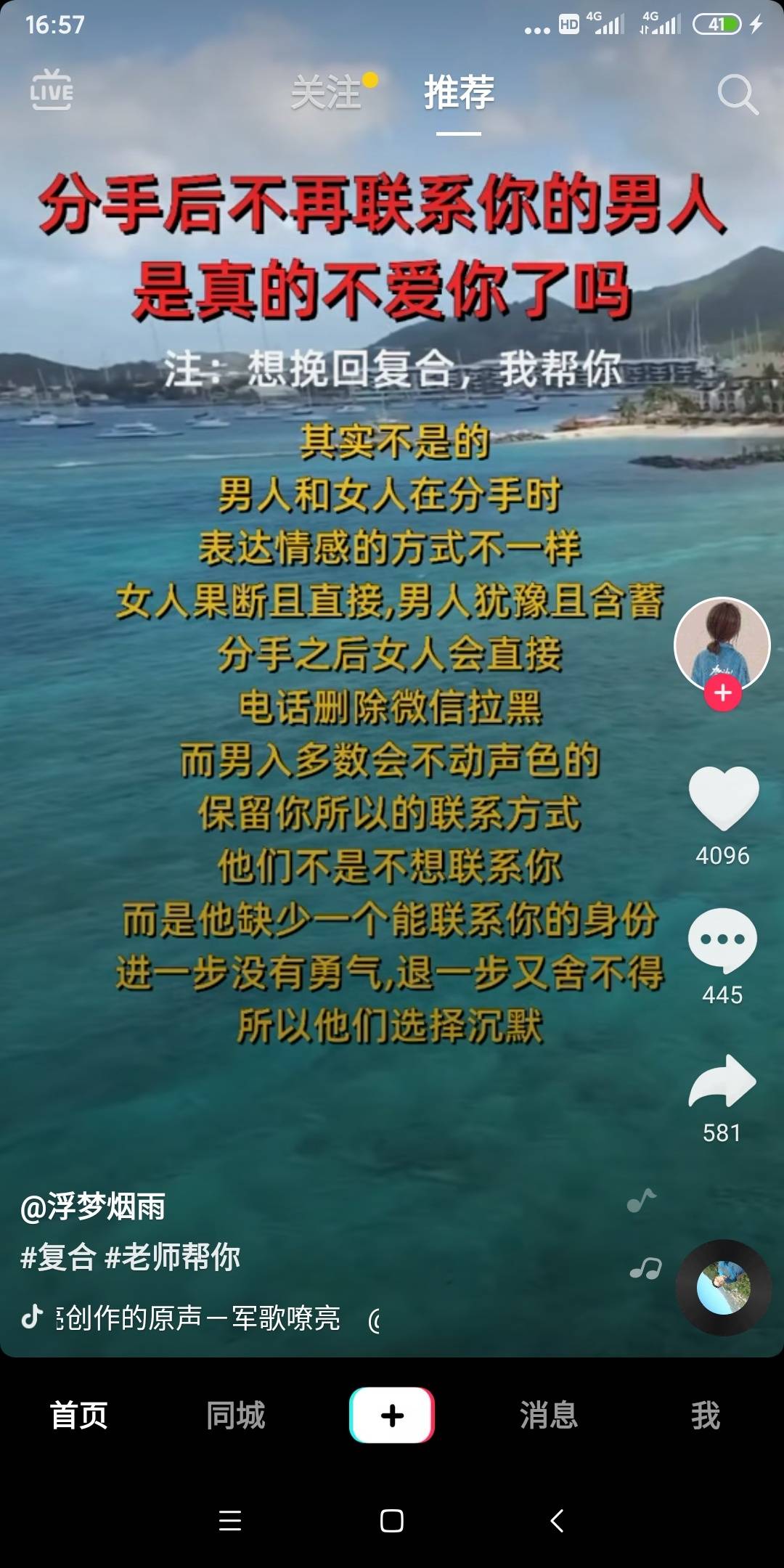Go to the 首页 tab
Viewport: 784px width, 1568px height.
coord(78,1416)
